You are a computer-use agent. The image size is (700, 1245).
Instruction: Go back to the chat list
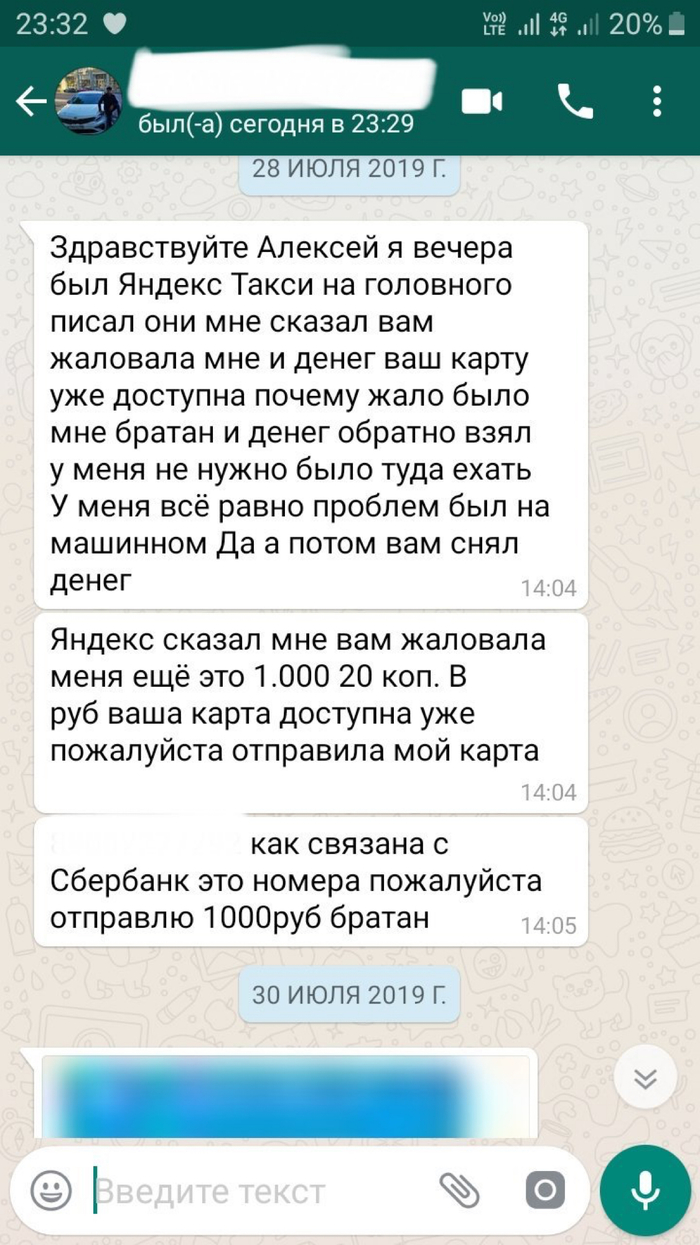point(30,102)
